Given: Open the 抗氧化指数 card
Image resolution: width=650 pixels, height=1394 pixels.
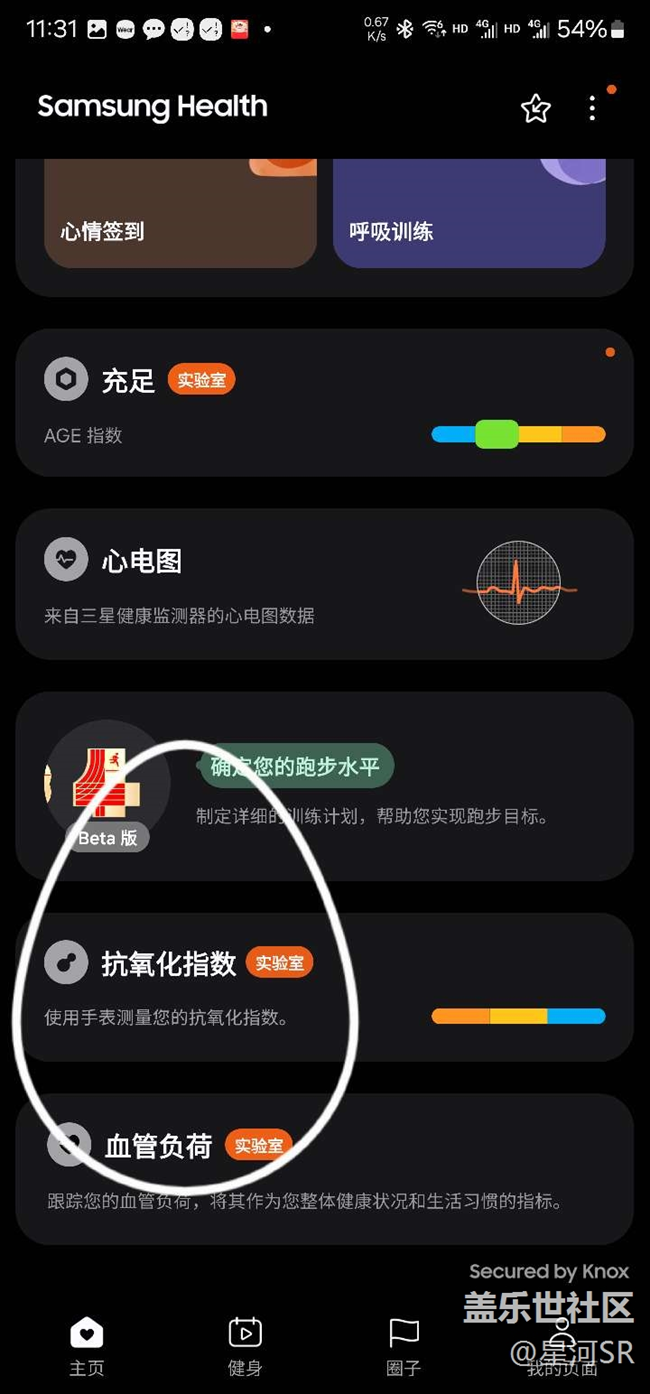Looking at the screenshot, I should (x=324, y=986).
